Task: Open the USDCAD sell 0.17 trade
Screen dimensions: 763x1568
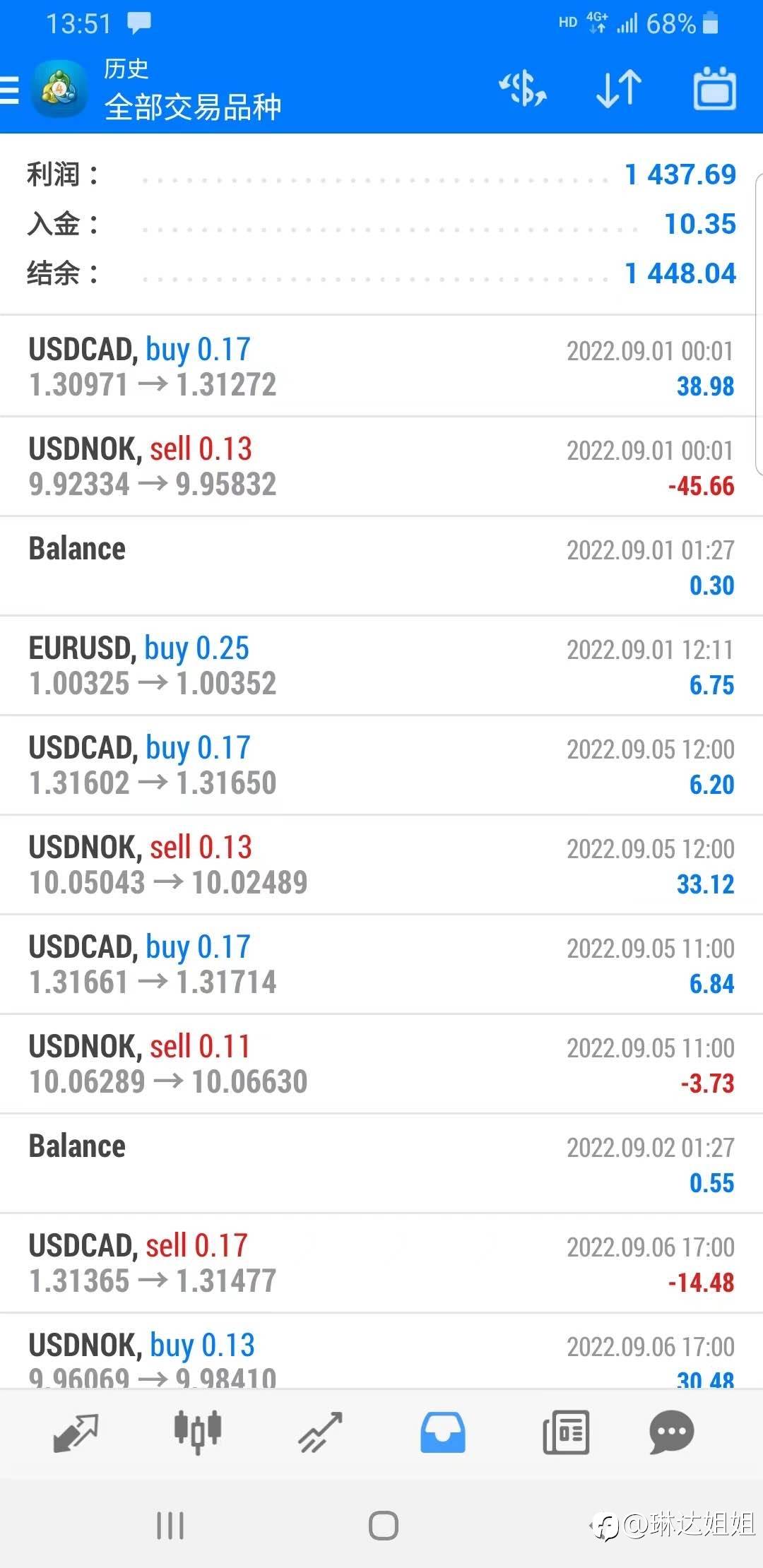Action: 381,1263
